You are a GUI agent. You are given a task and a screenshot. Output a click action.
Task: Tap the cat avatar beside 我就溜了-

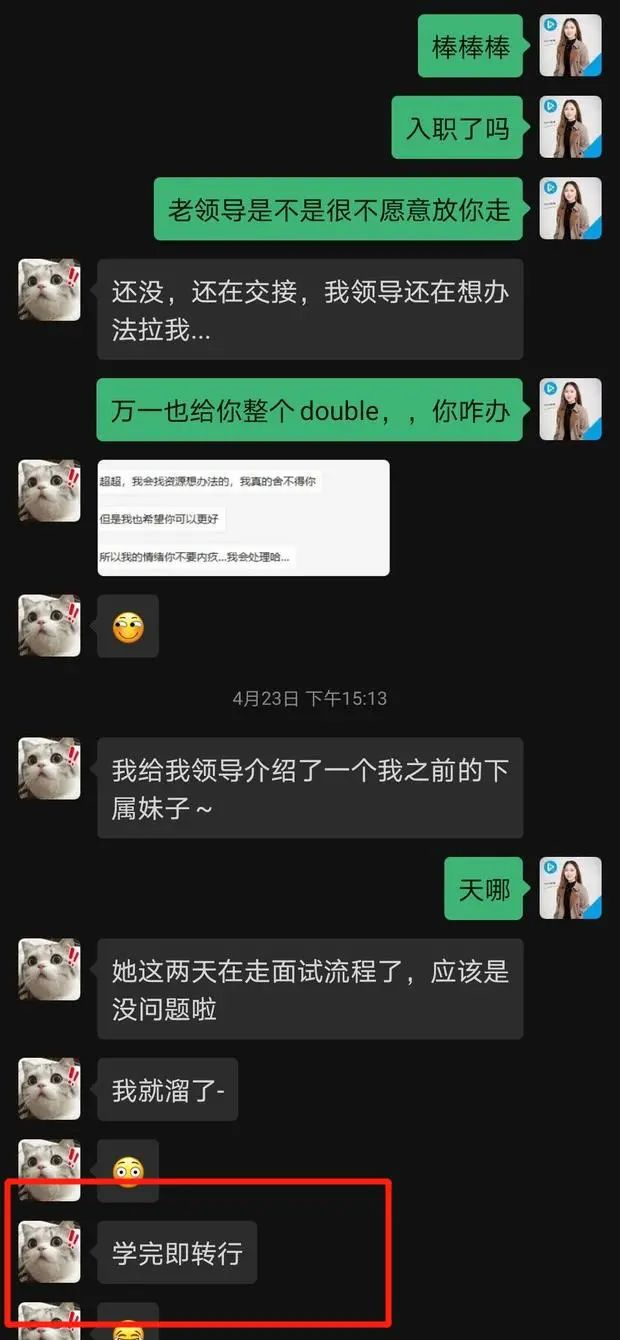click(50, 1089)
